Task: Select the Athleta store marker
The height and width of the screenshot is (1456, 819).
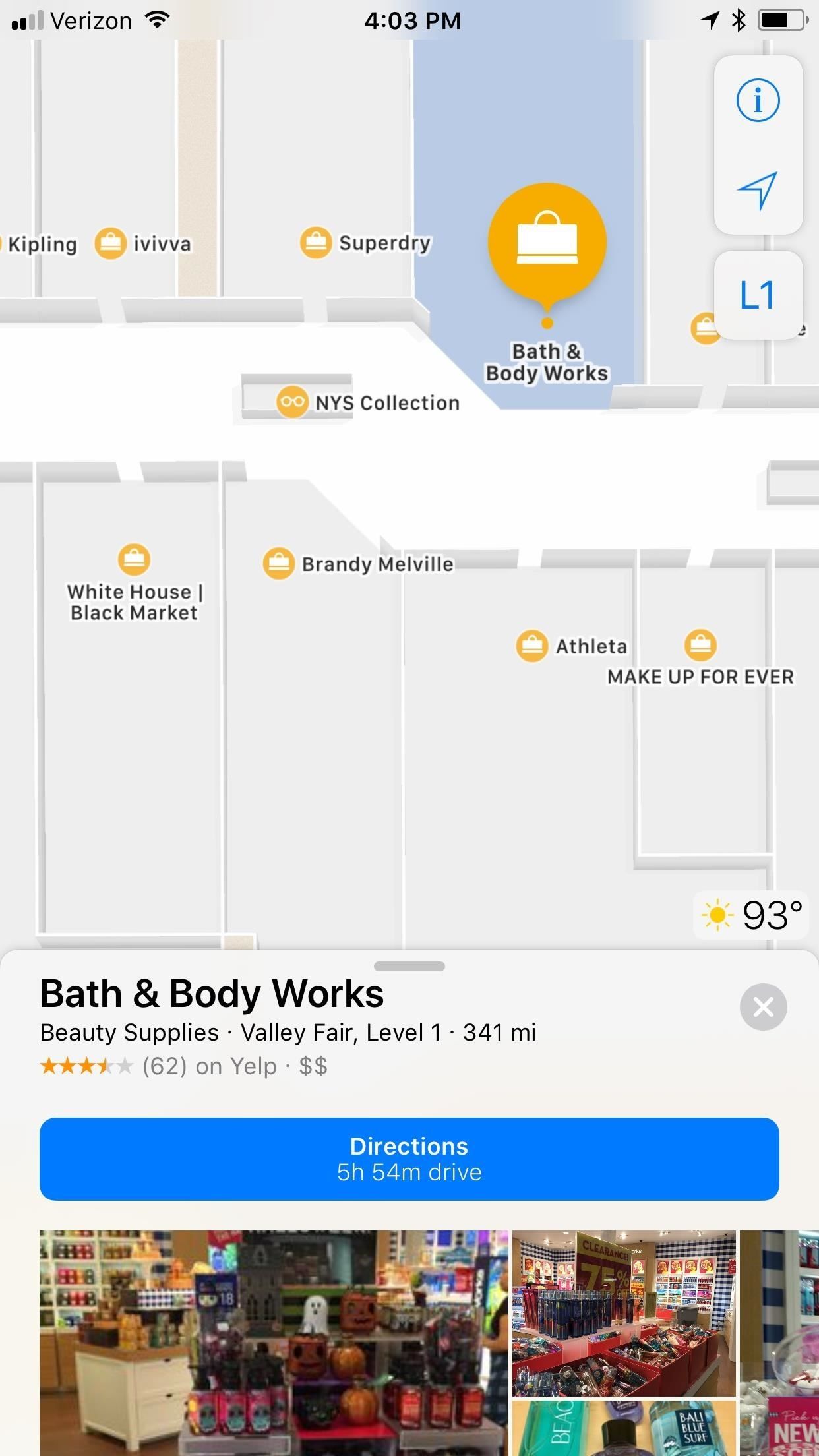Action: (531, 646)
